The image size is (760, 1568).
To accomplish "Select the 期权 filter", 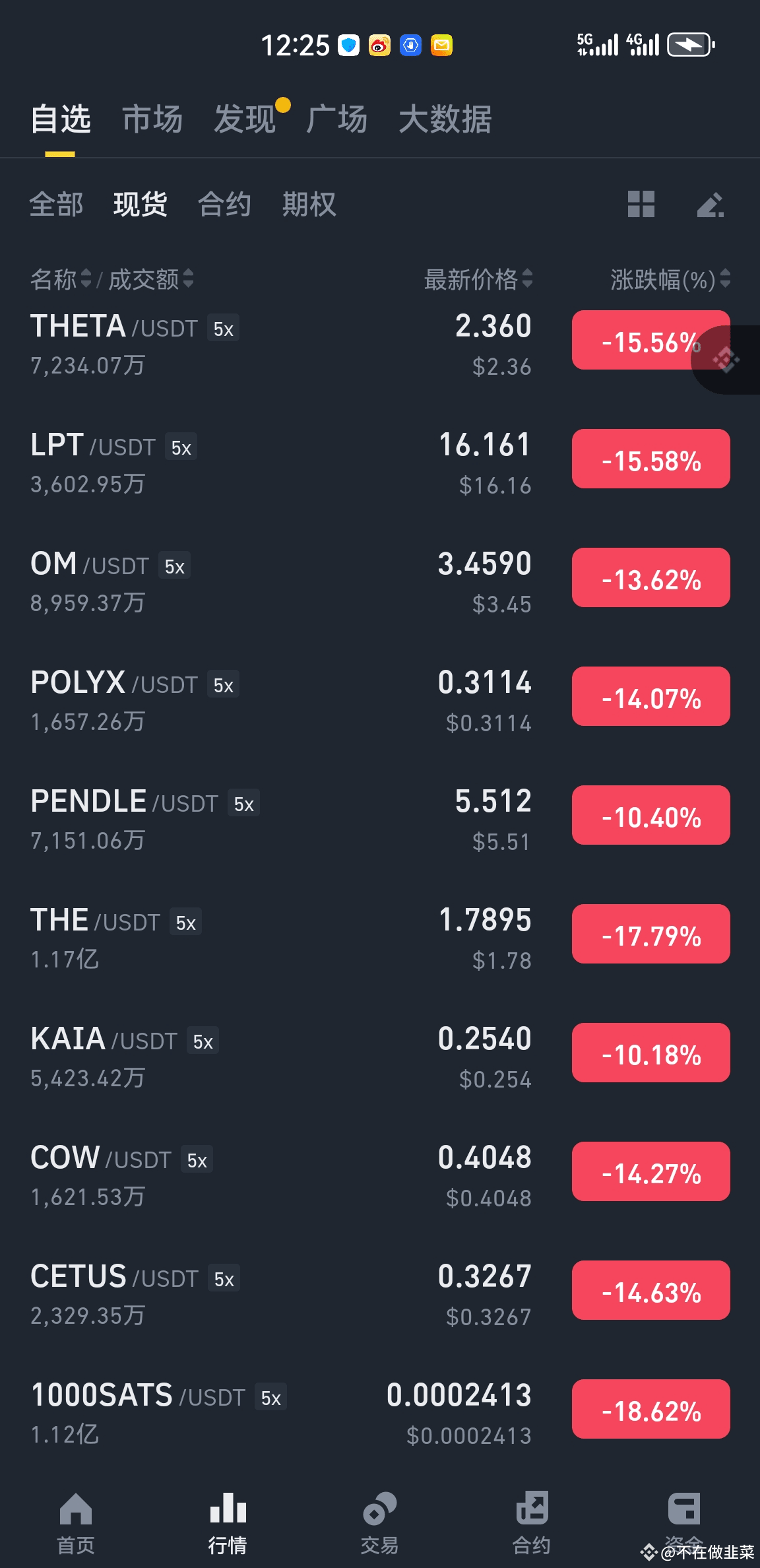I will click(x=309, y=204).
